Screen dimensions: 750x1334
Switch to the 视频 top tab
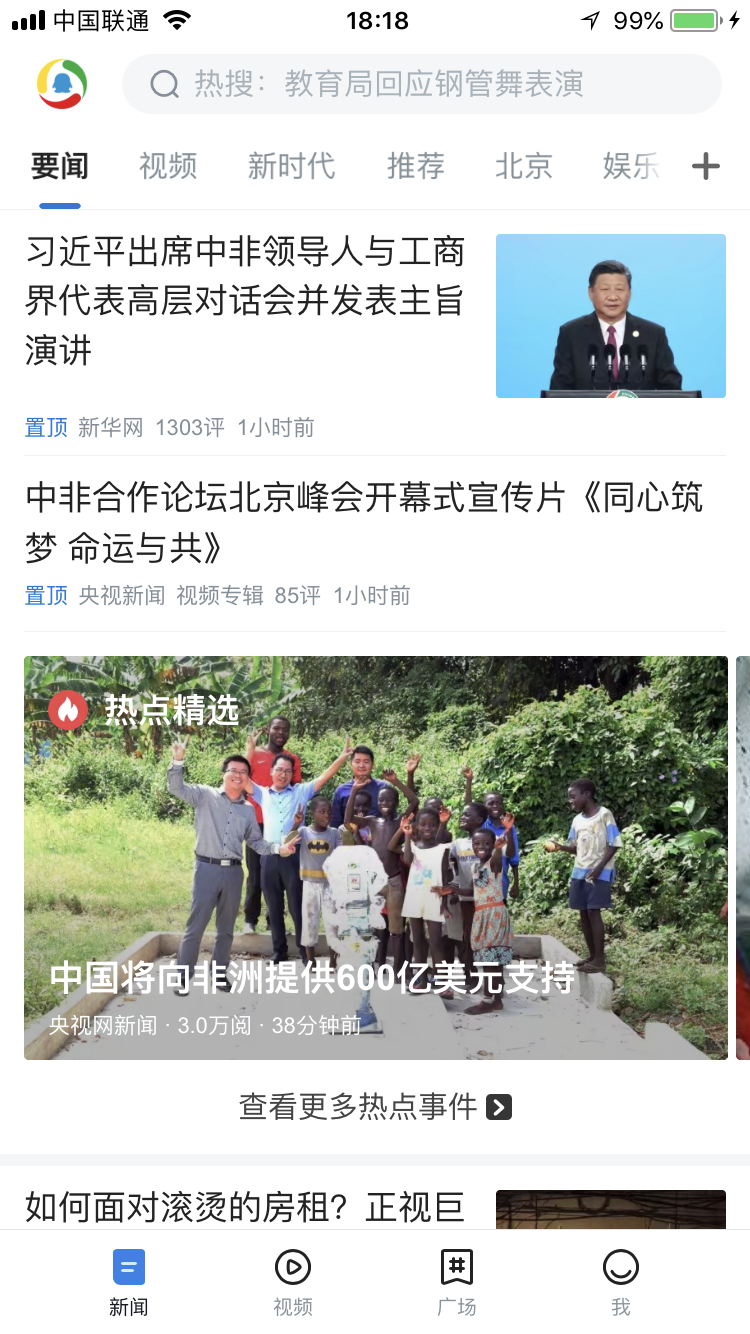pyautogui.click(x=168, y=166)
